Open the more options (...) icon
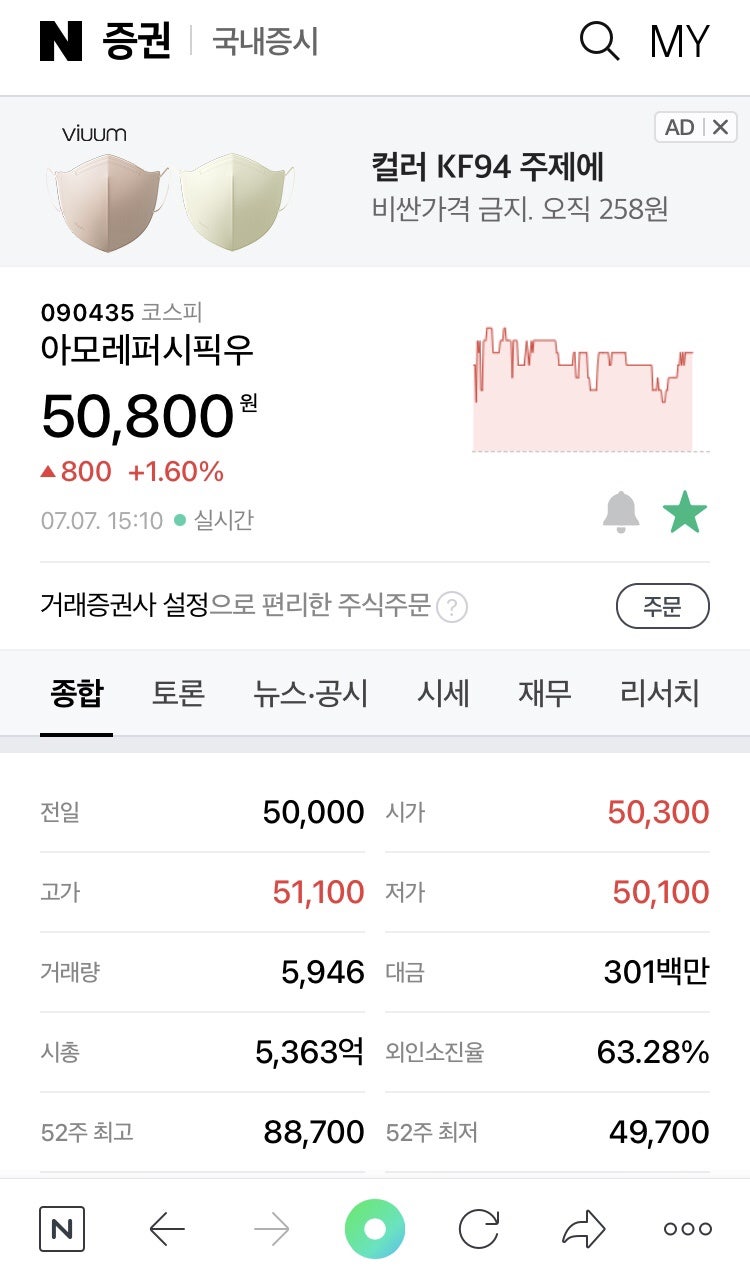The width and height of the screenshot is (750, 1275). [686, 1229]
